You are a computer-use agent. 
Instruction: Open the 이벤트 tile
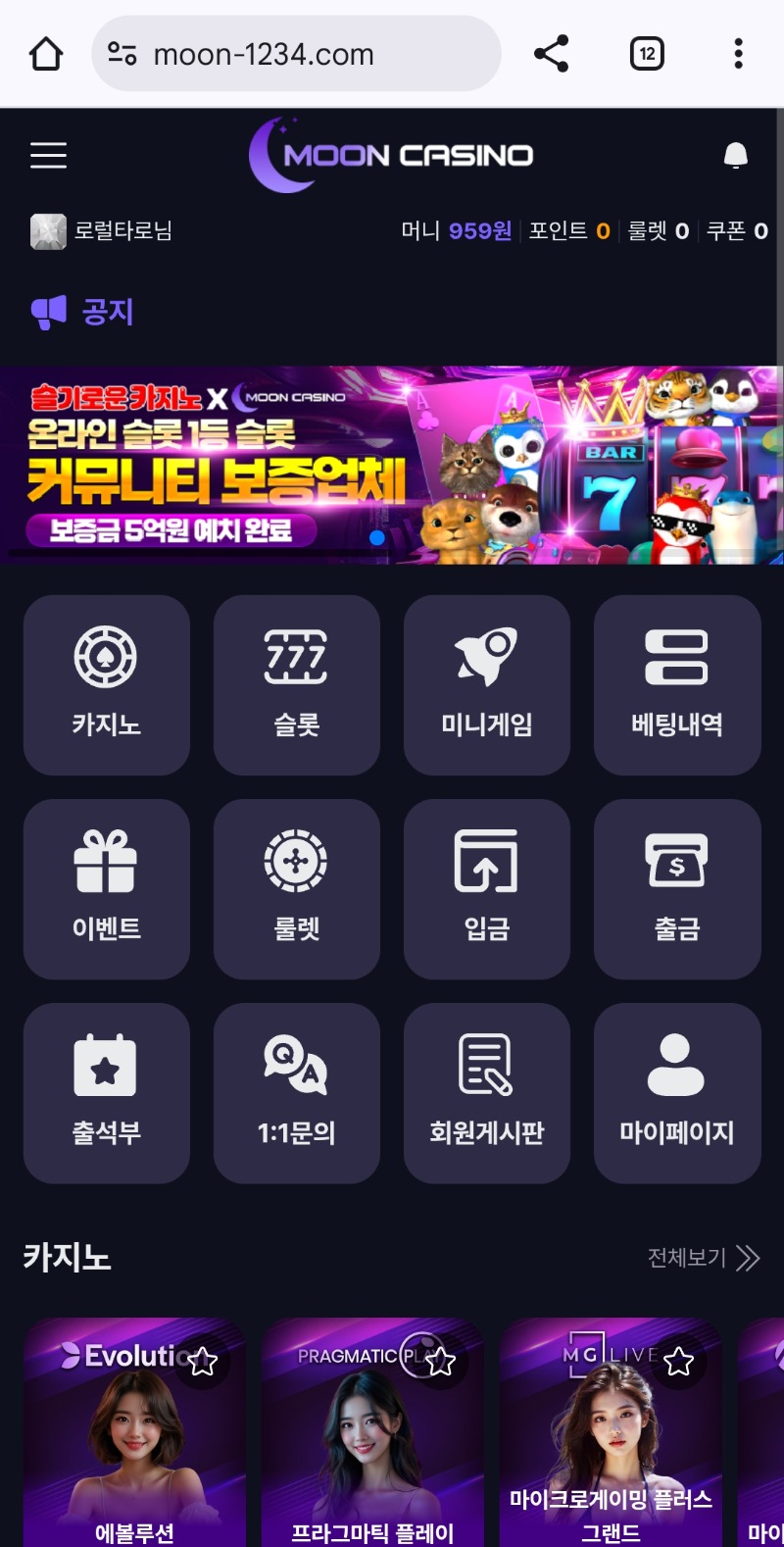click(106, 888)
